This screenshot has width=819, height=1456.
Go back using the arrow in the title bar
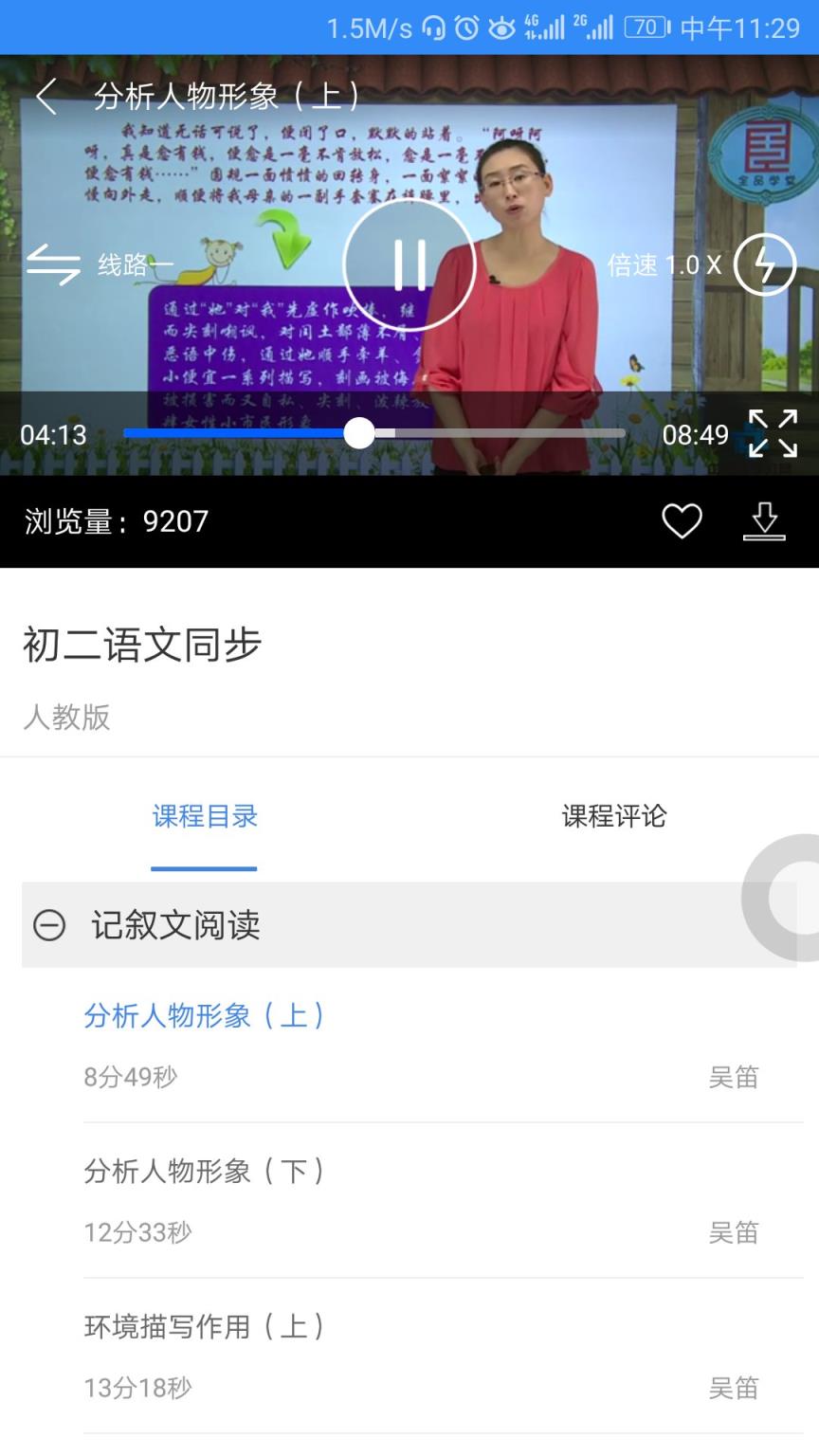[45, 97]
